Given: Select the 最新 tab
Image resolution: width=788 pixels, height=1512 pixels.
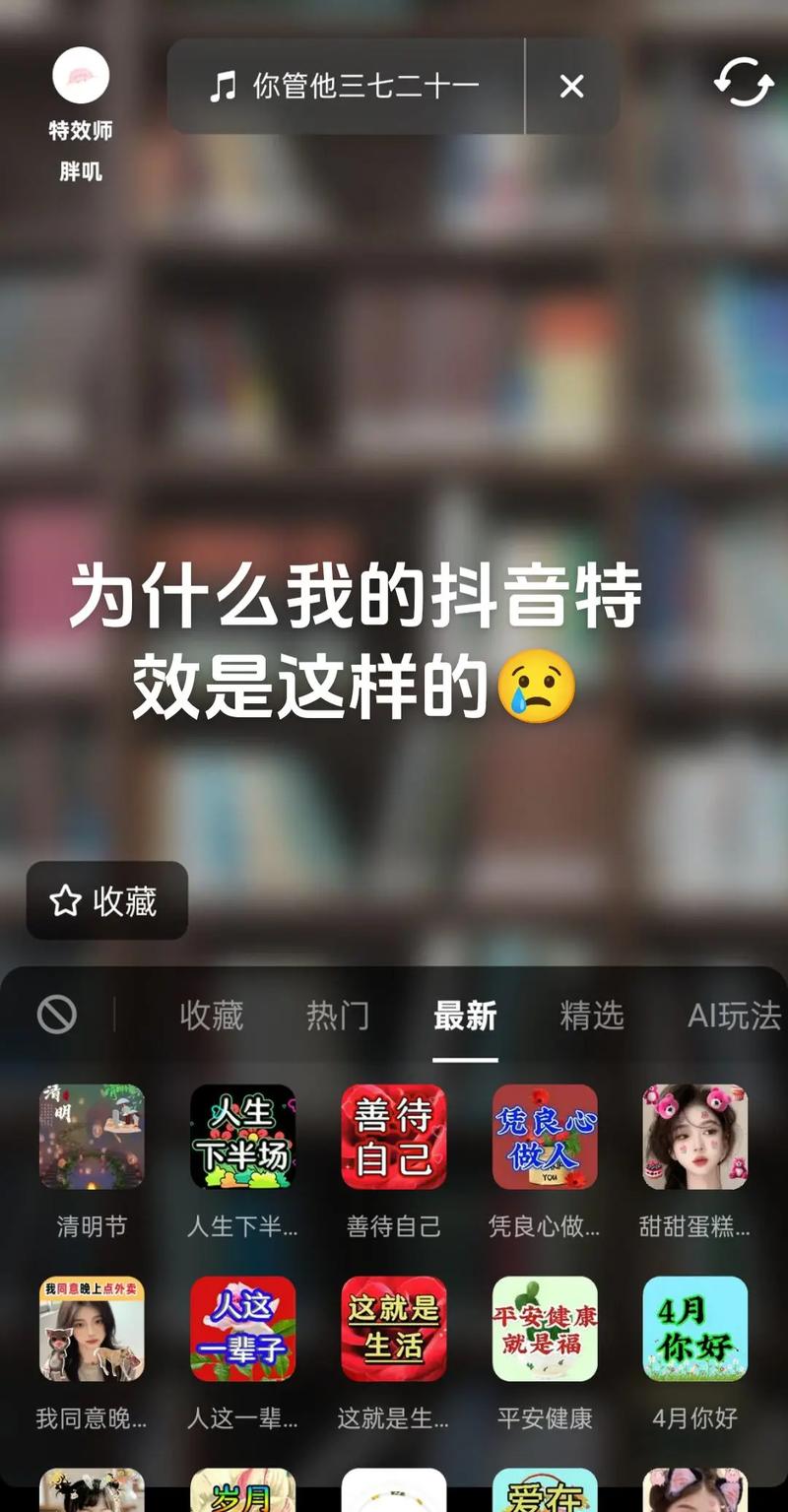Looking at the screenshot, I should [x=465, y=1016].
